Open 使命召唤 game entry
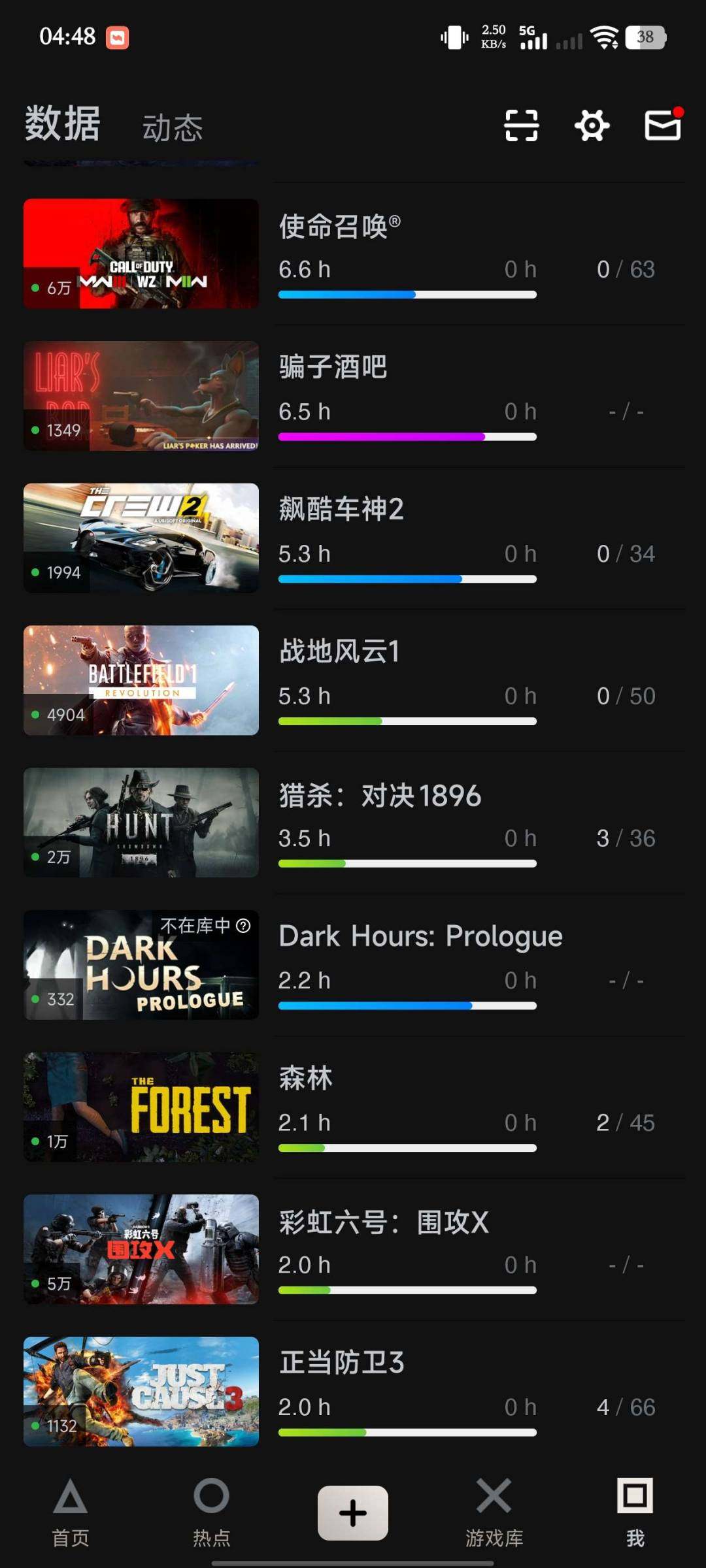Image resolution: width=706 pixels, height=1568 pixels. click(x=340, y=225)
